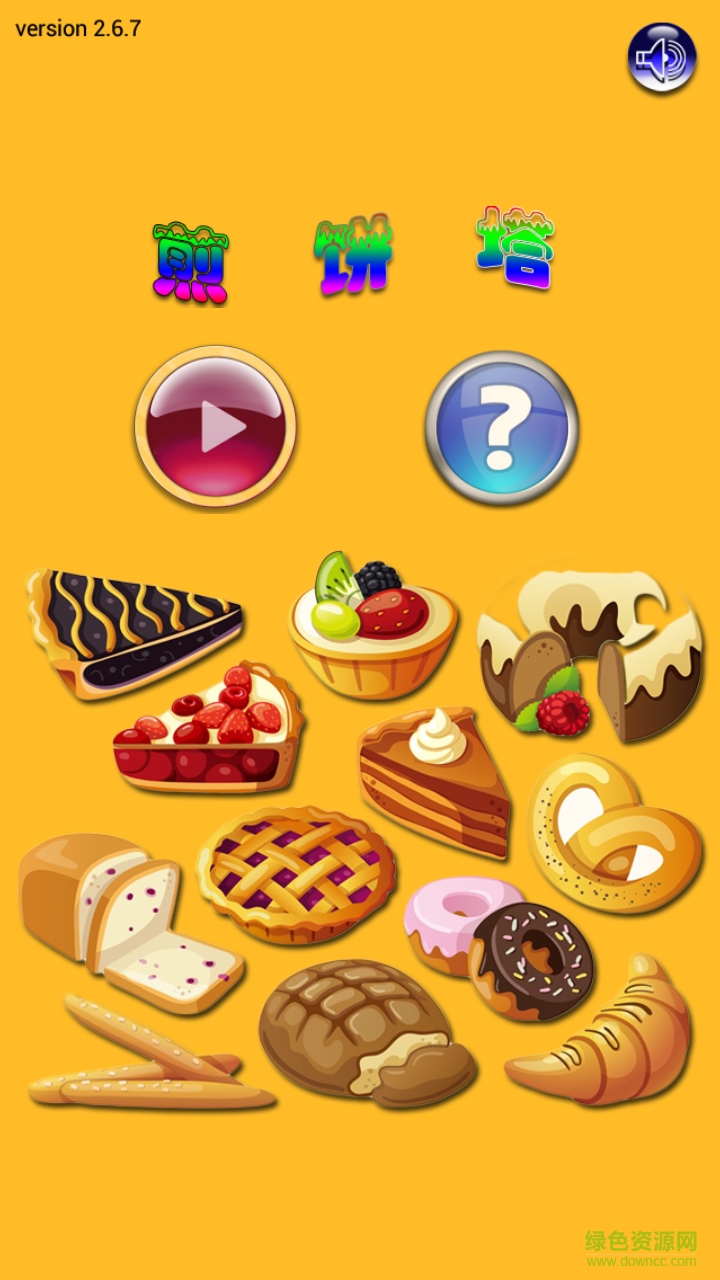Mute the game sound with the speaker toggle
This screenshot has width=720, height=1280.
[663, 55]
